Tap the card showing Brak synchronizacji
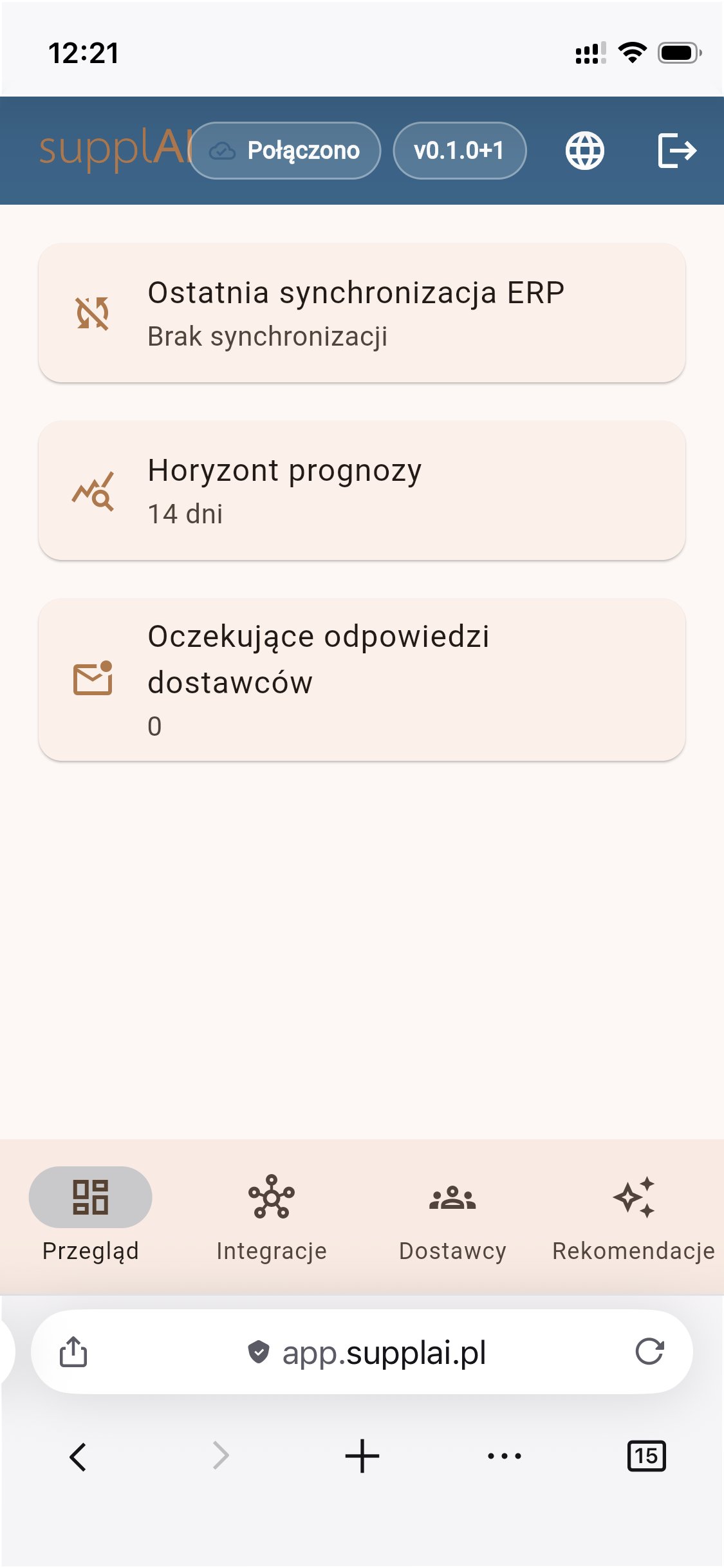 pyautogui.click(x=362, y=313)
